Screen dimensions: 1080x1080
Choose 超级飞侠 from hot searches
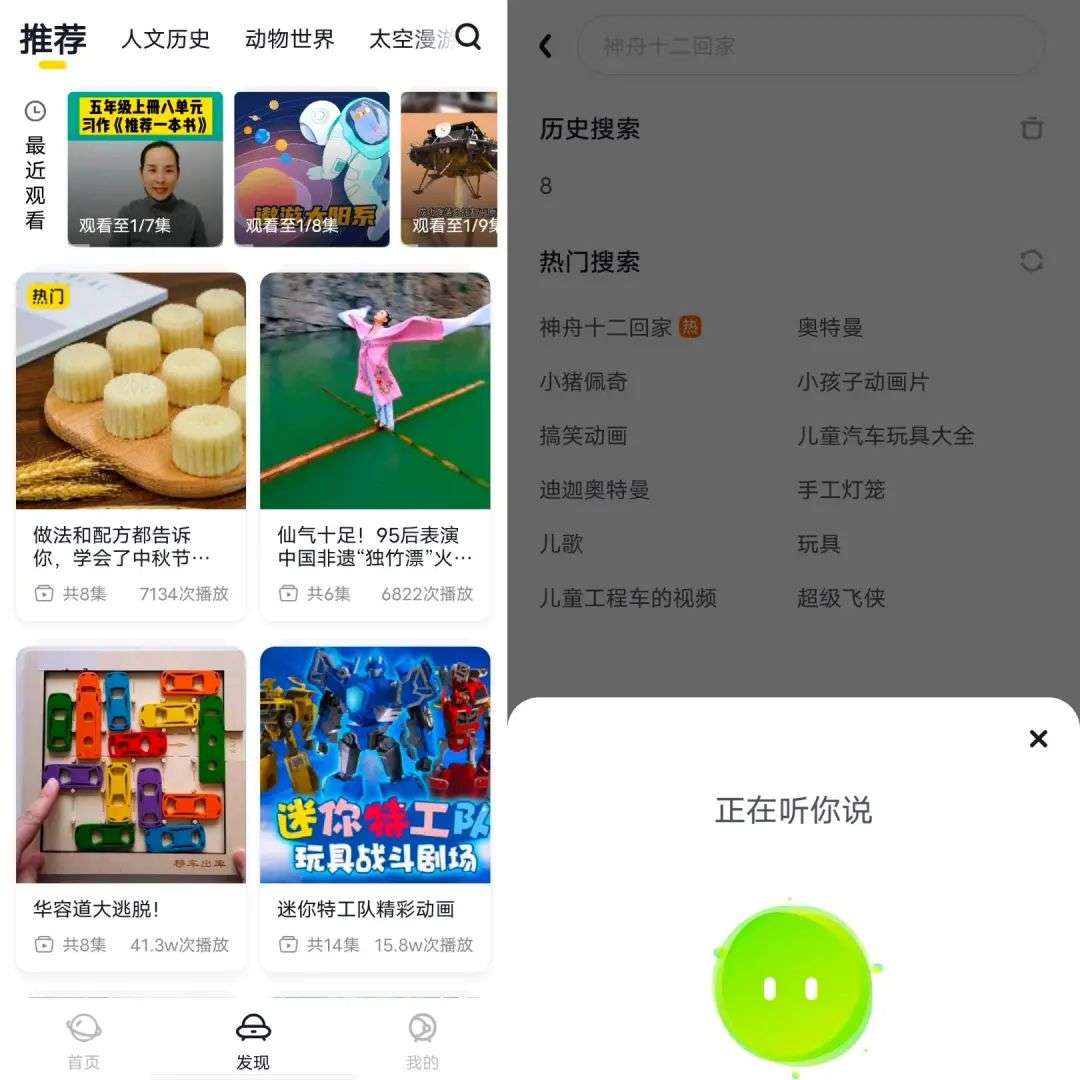[x=841, y=598]
